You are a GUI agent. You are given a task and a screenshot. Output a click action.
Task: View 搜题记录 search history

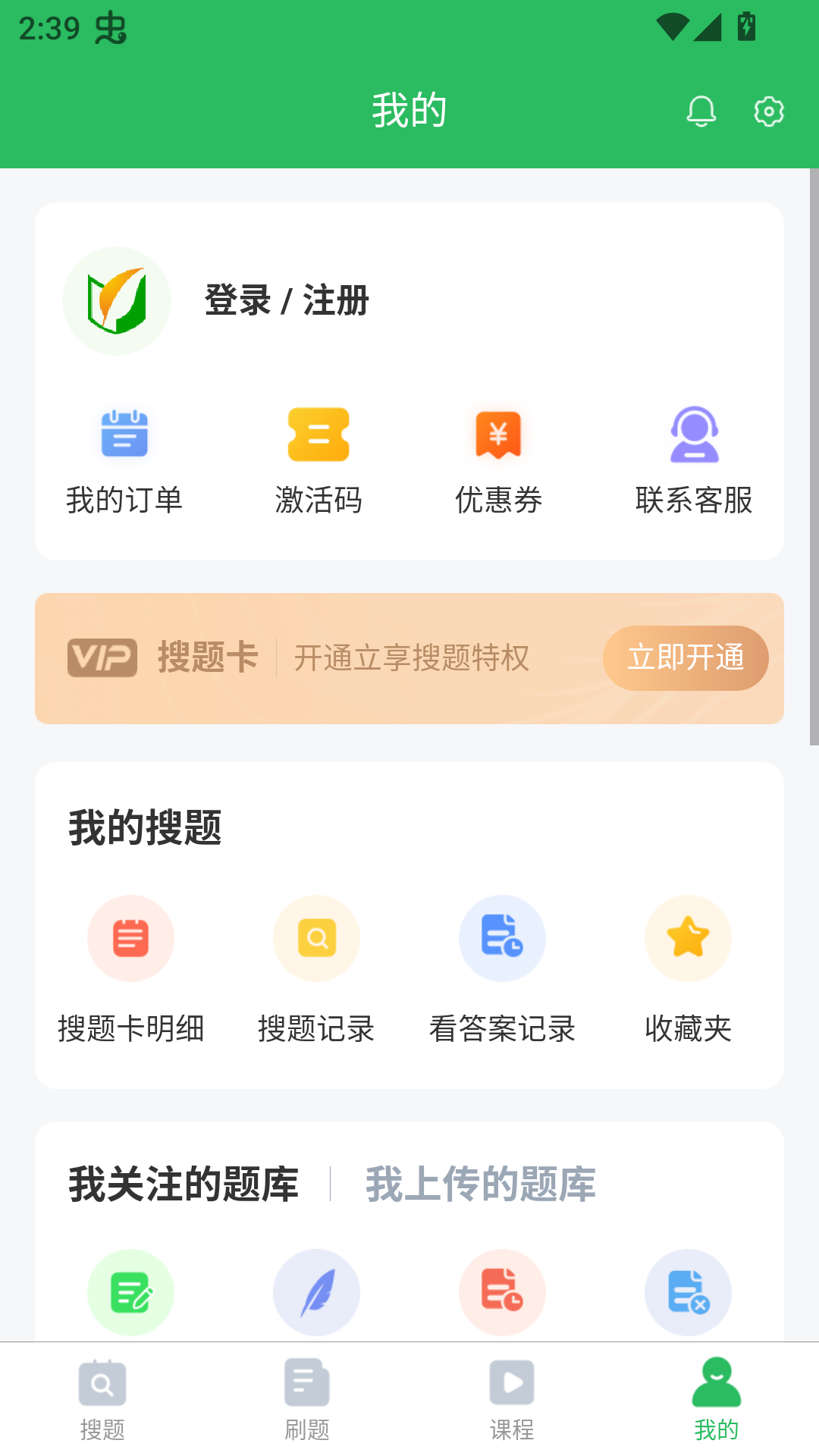coord(316,938)
